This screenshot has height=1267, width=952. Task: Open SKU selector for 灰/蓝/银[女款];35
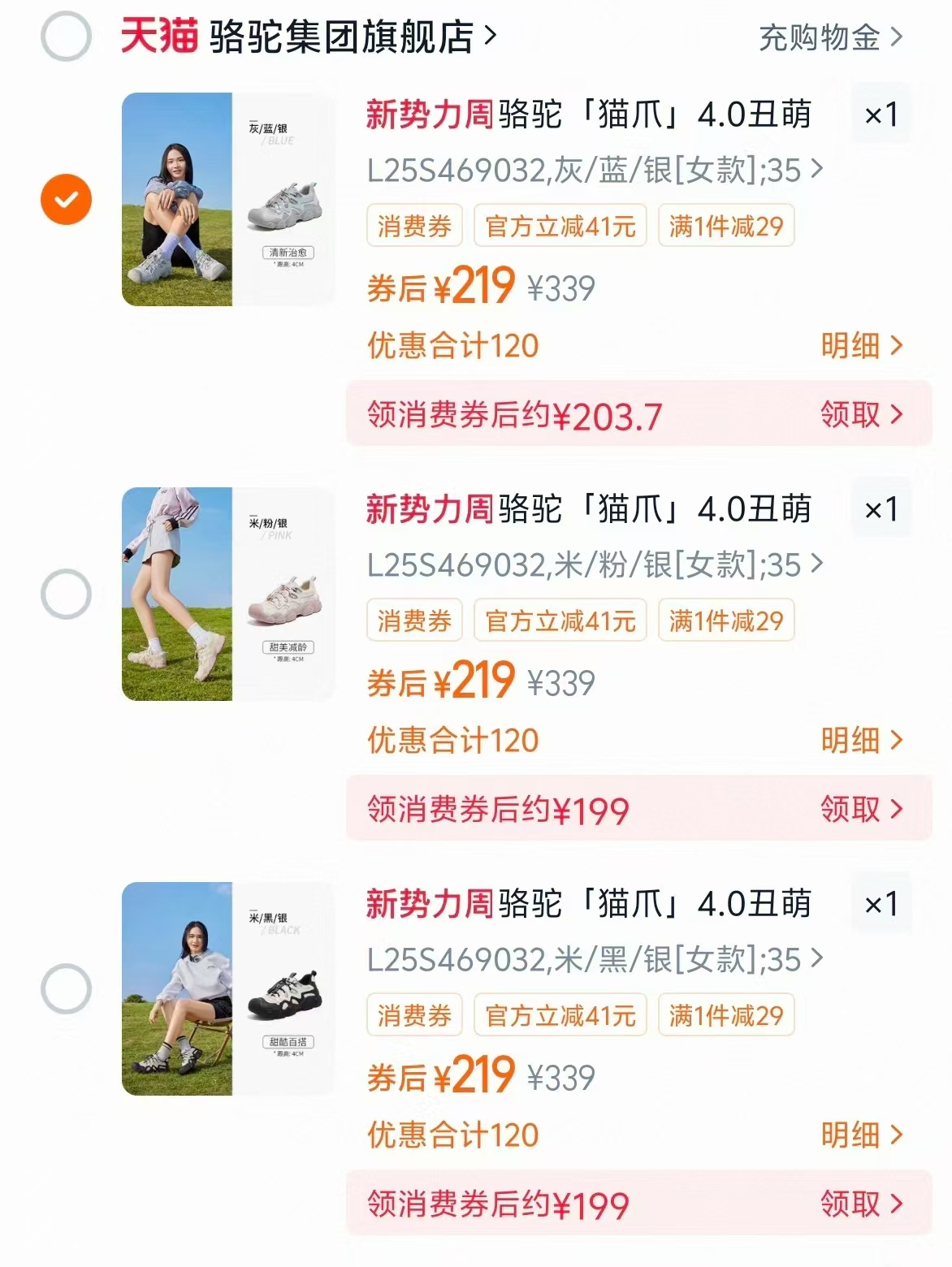593,171
